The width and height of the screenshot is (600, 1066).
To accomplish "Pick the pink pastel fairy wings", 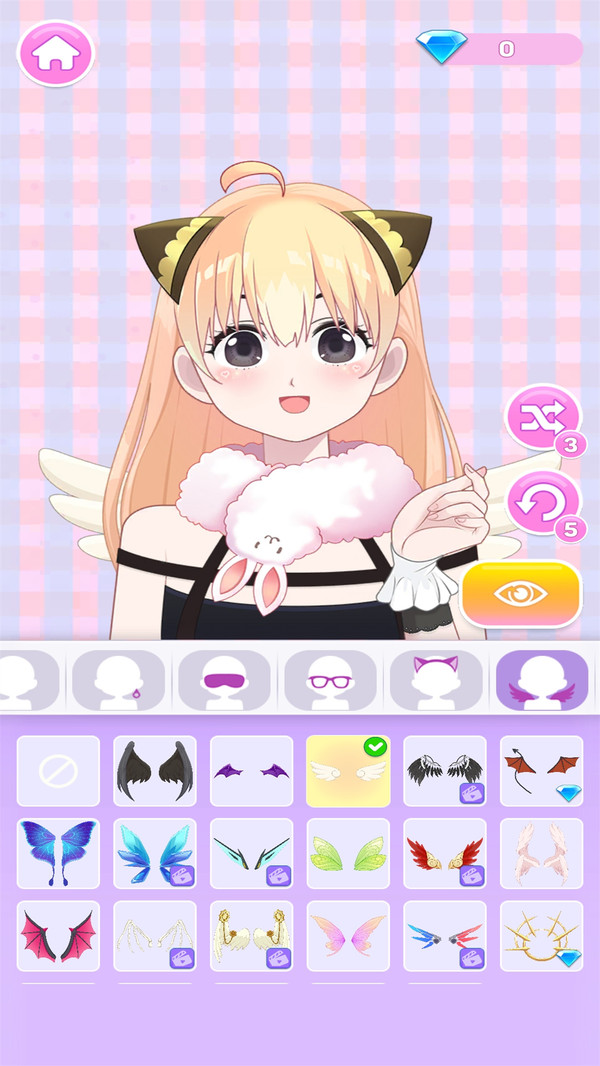I will point(348,935).
